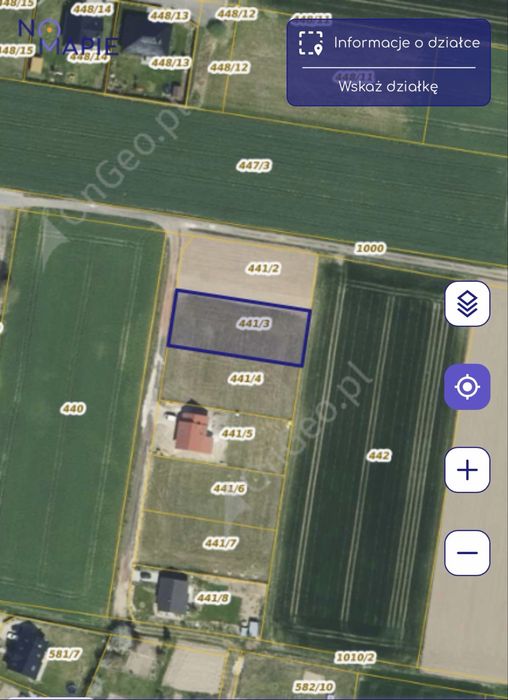The width and height of the screenshot is (508, 700).
Task: Tap the "Wskaż działkę" button
Action: point(388,86)
